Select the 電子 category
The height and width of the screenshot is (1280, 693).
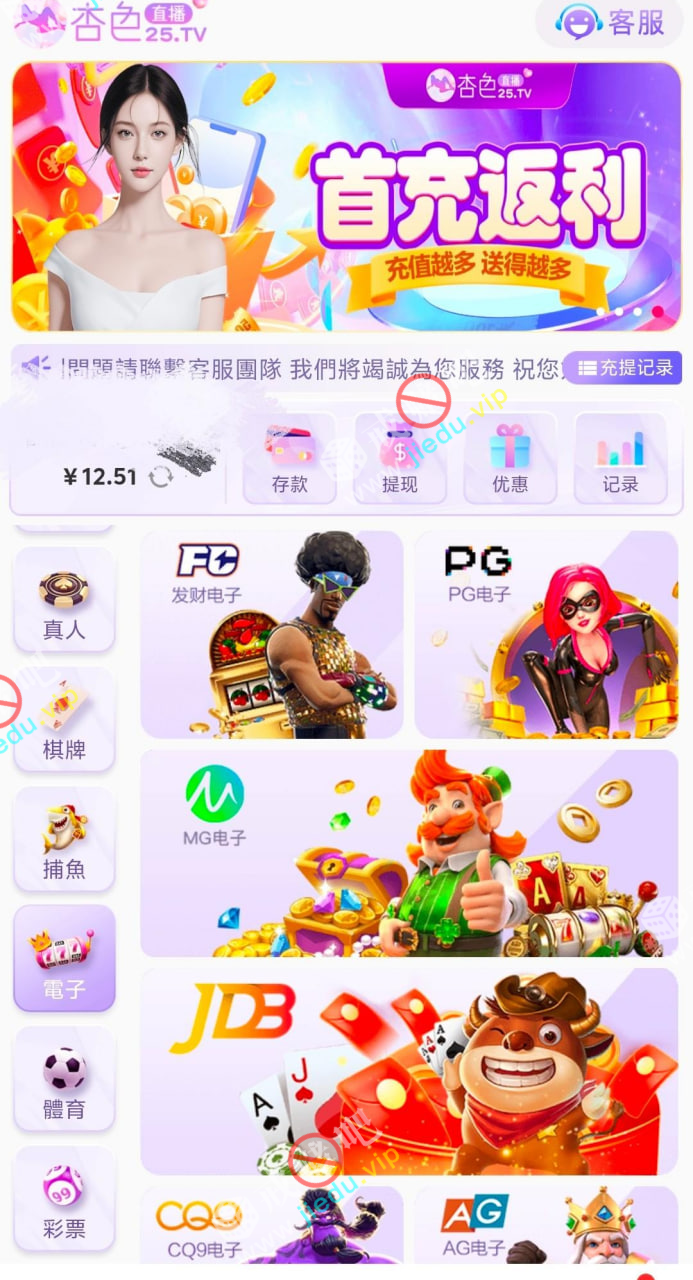pos(64,961)
